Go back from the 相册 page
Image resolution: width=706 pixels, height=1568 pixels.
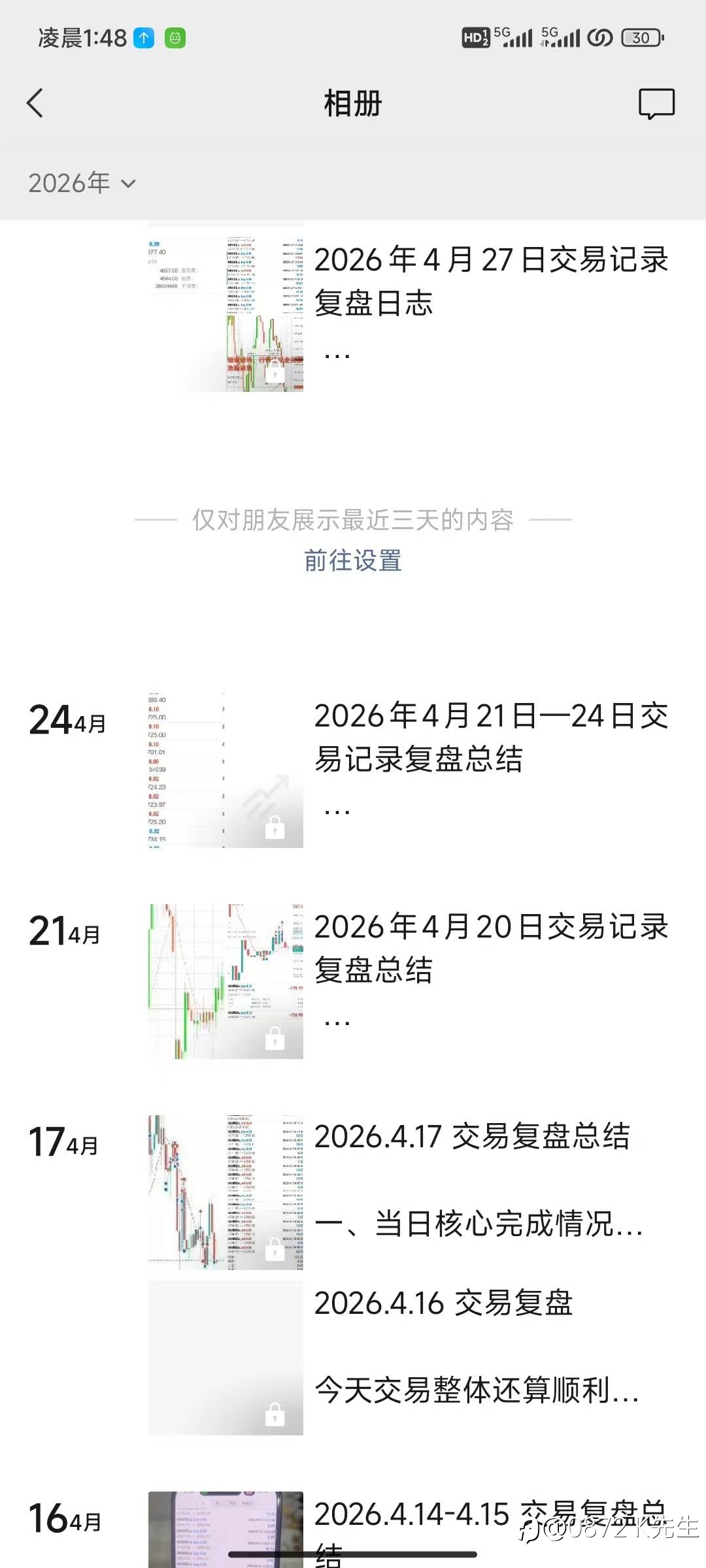click(x=35, y=103)
